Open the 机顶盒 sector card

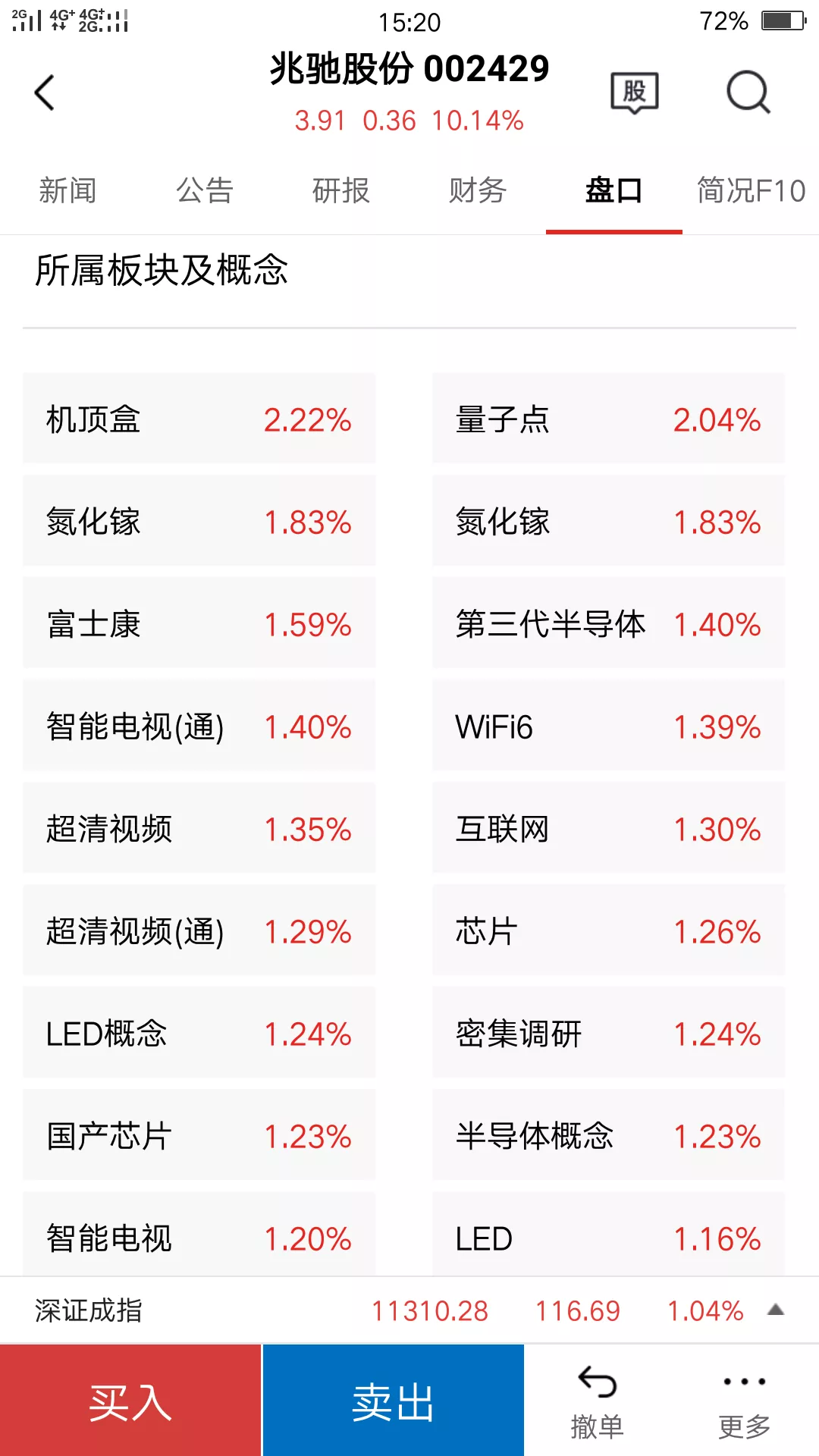[x=199, y=419]
